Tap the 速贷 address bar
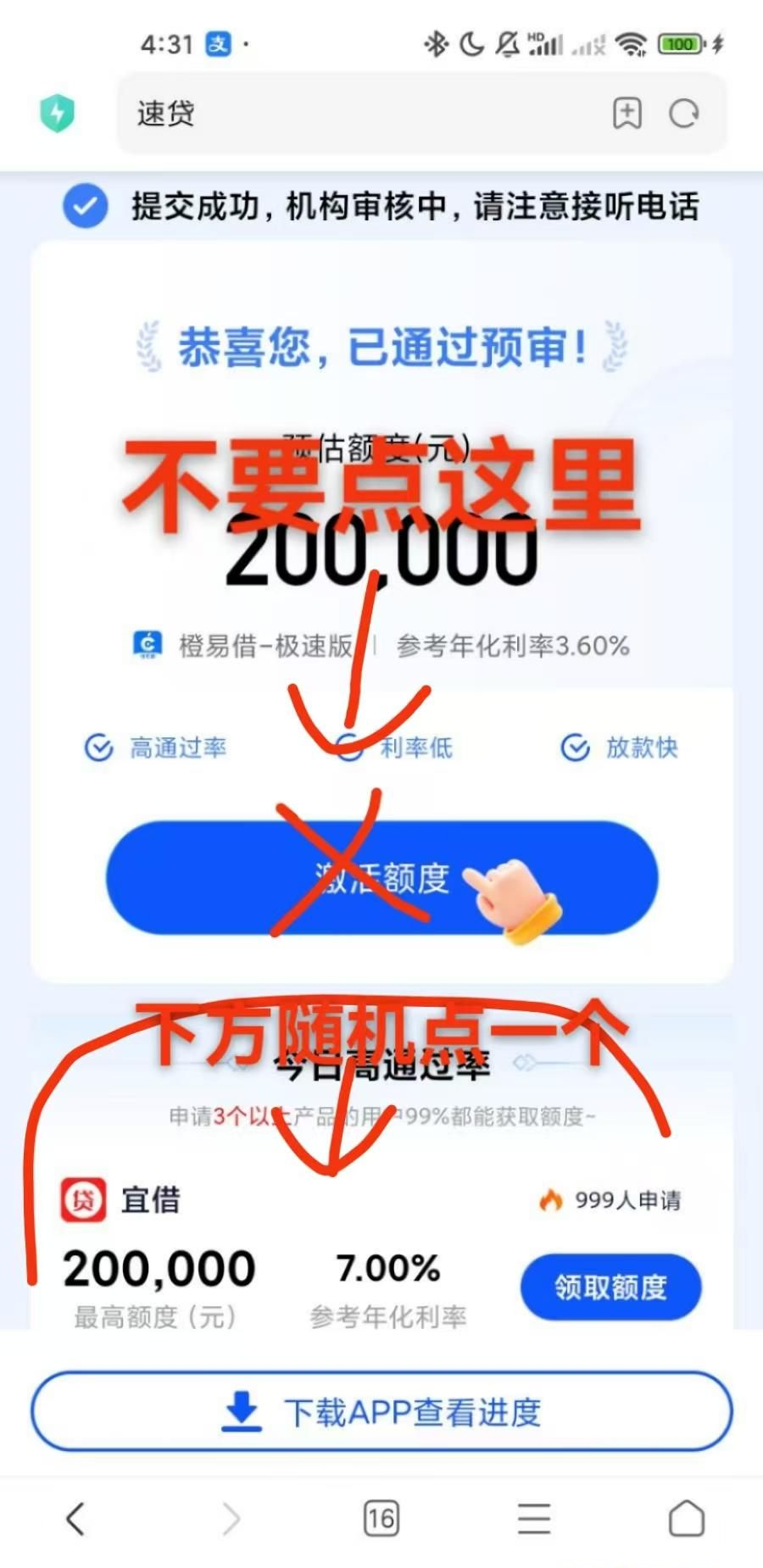This screenshot has width=763, height=1568. pyautogui.click(x=356, y=113)
